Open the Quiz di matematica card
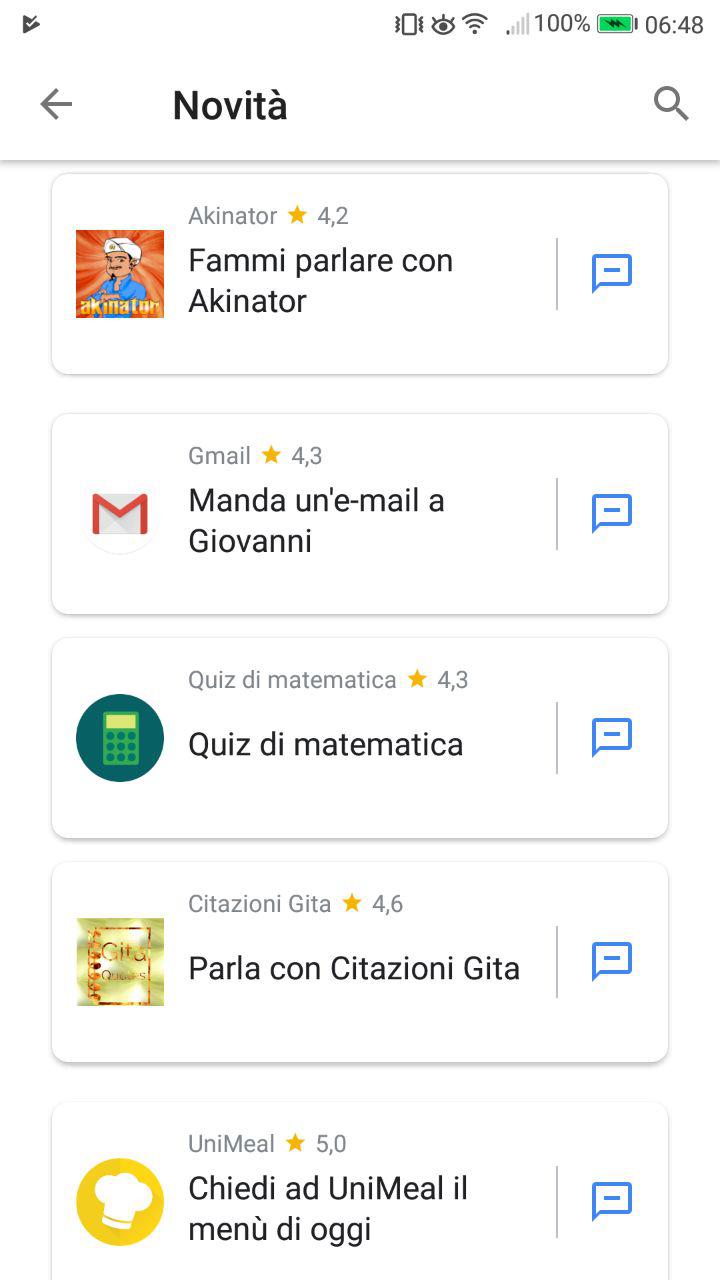The height and width of the screenshot is (1280, 720). tap(360, 738)
